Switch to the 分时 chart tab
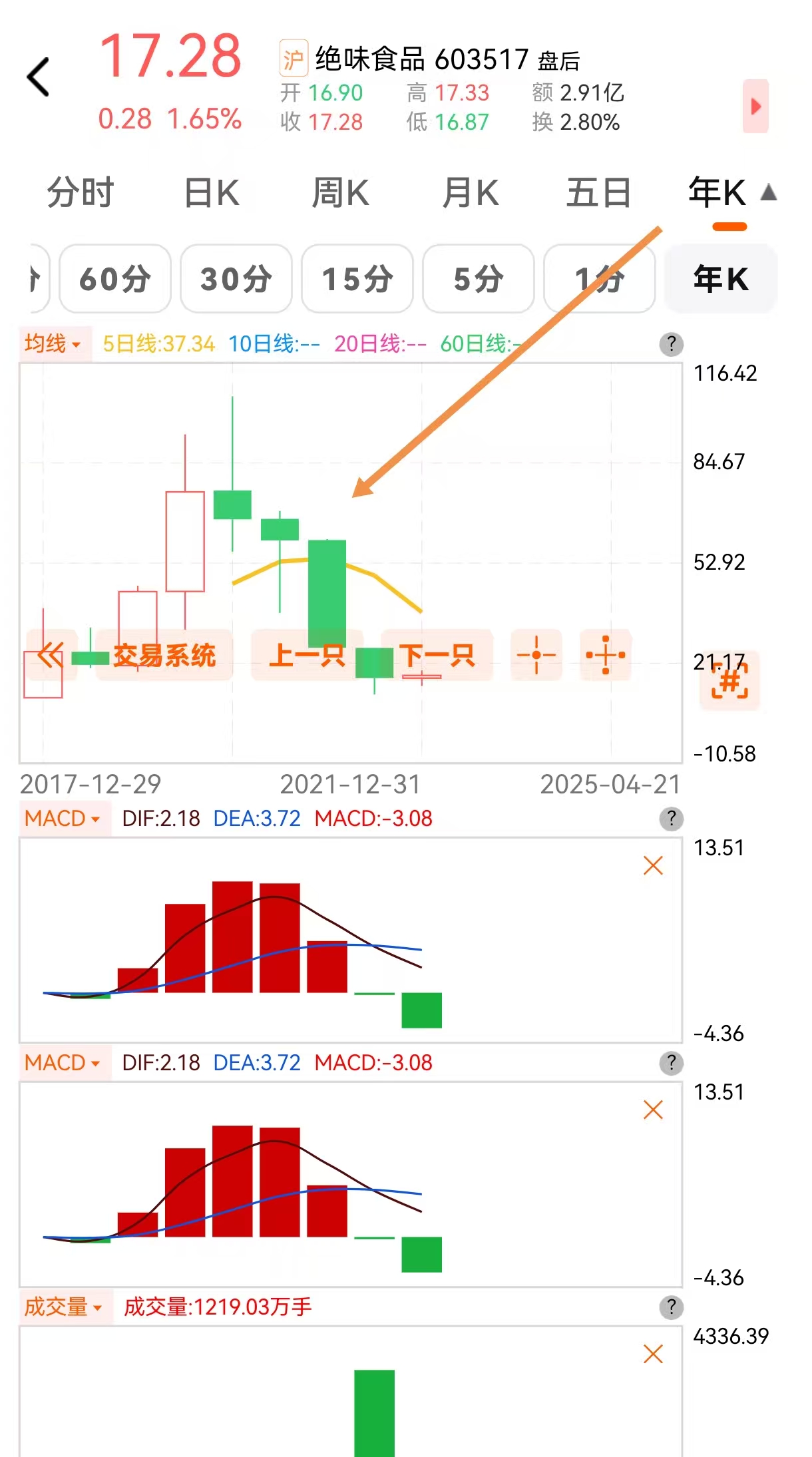This screenshot has width=812, height=1457. [80, 194]
